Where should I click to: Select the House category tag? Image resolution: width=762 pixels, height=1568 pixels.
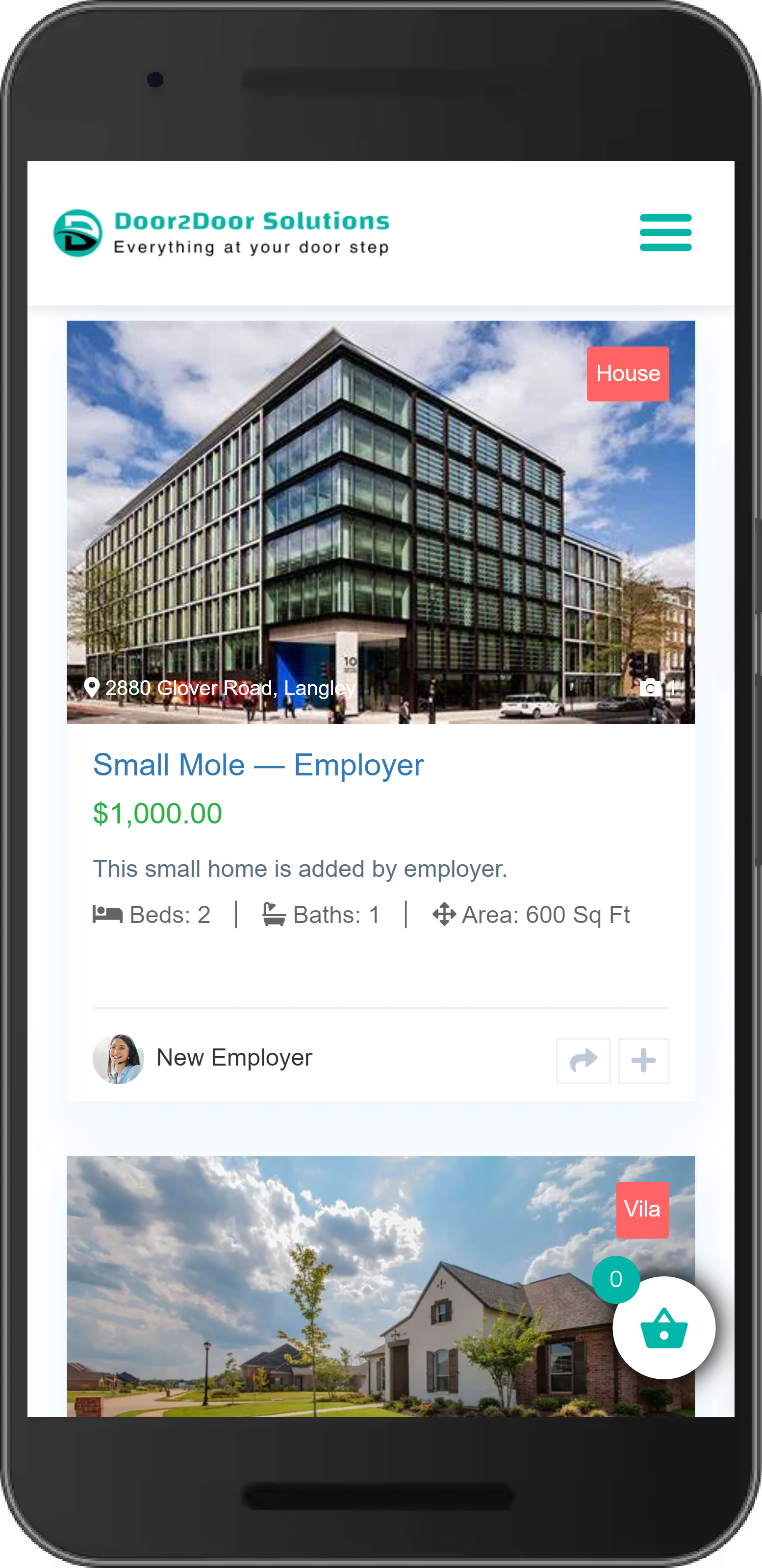[627, 373]
